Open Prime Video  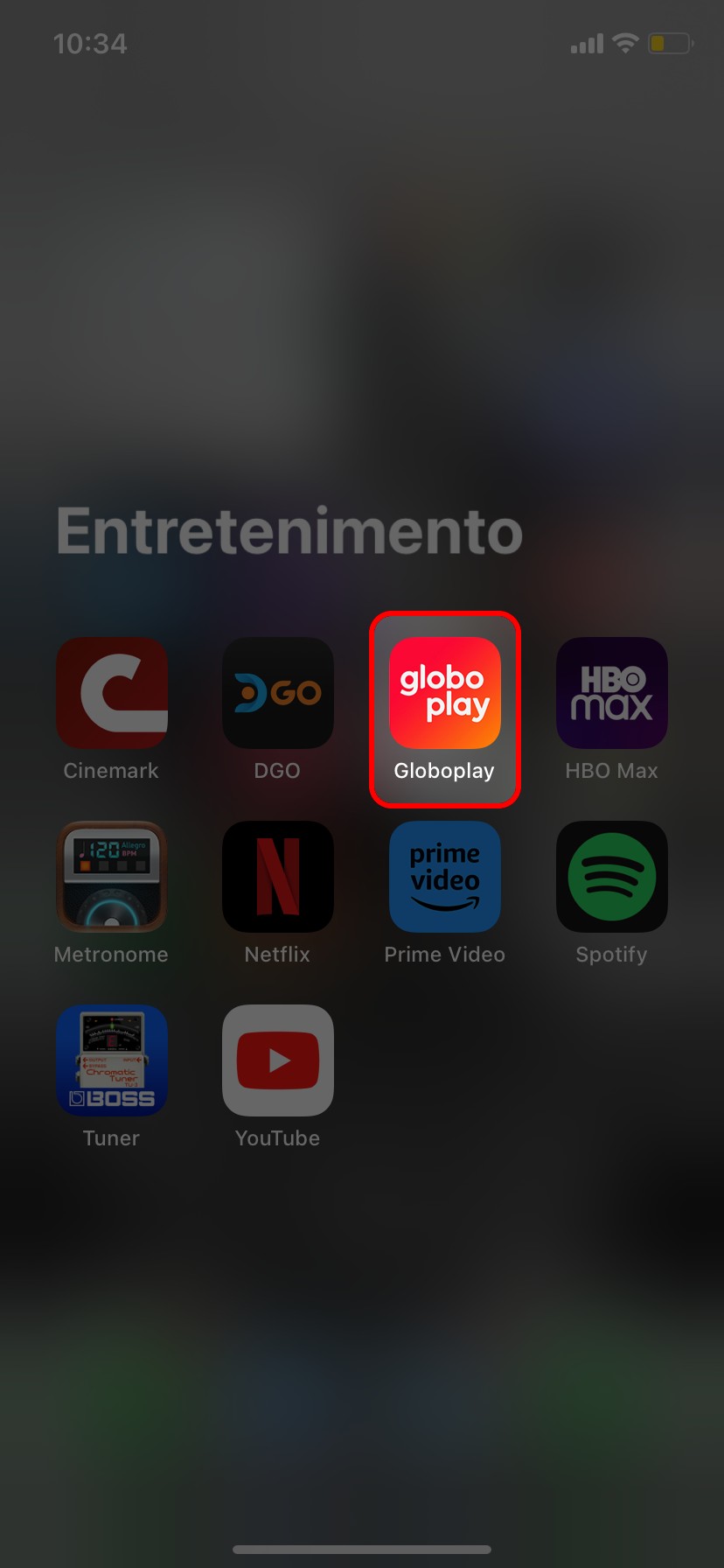click(444, 877)
